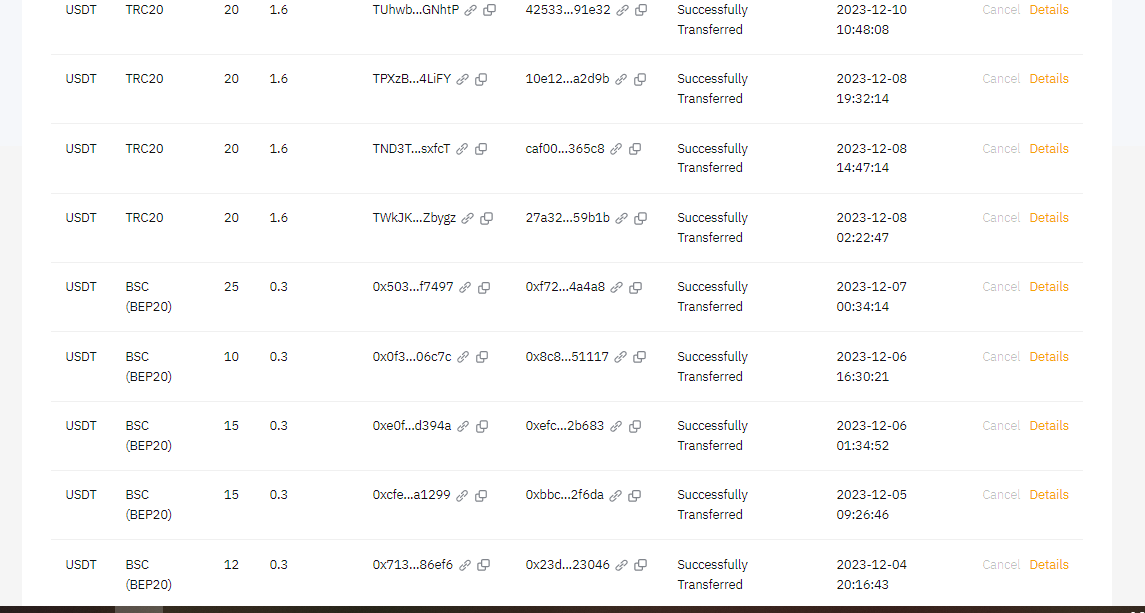Image resolution: width=1145 pixels, height=613 pixels.
Task: Open explorer link for 27a32...59b1b
Action: pyautogui.click(x=622, y=218)
